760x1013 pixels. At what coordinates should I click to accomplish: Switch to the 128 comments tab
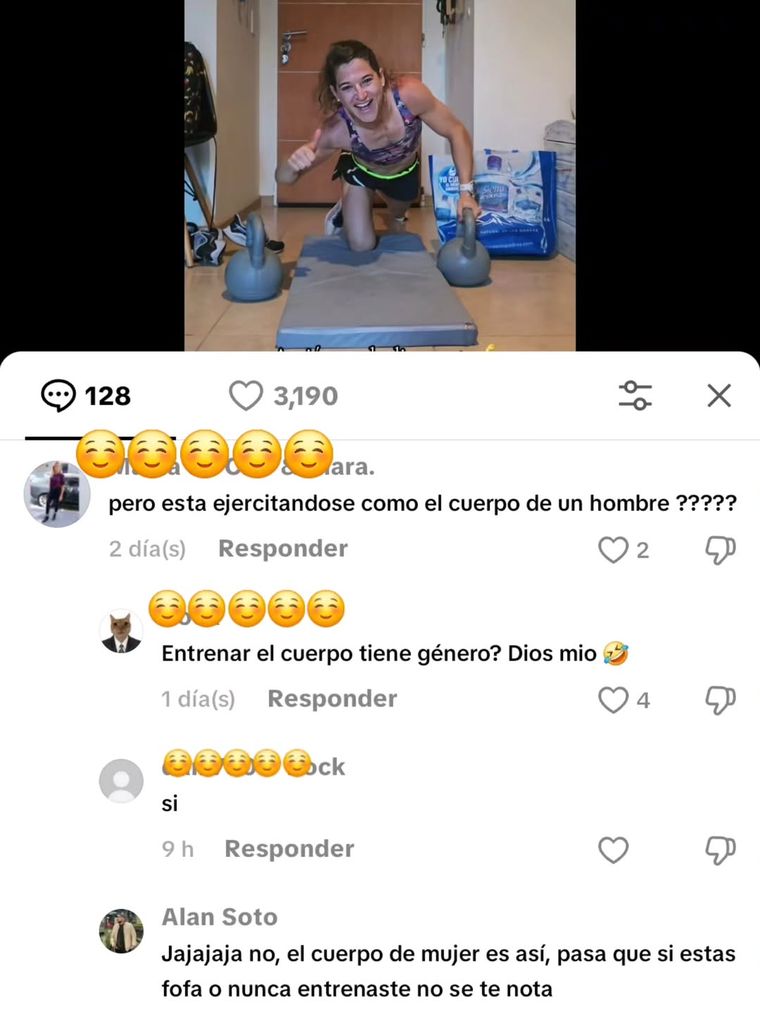[87, 397]
